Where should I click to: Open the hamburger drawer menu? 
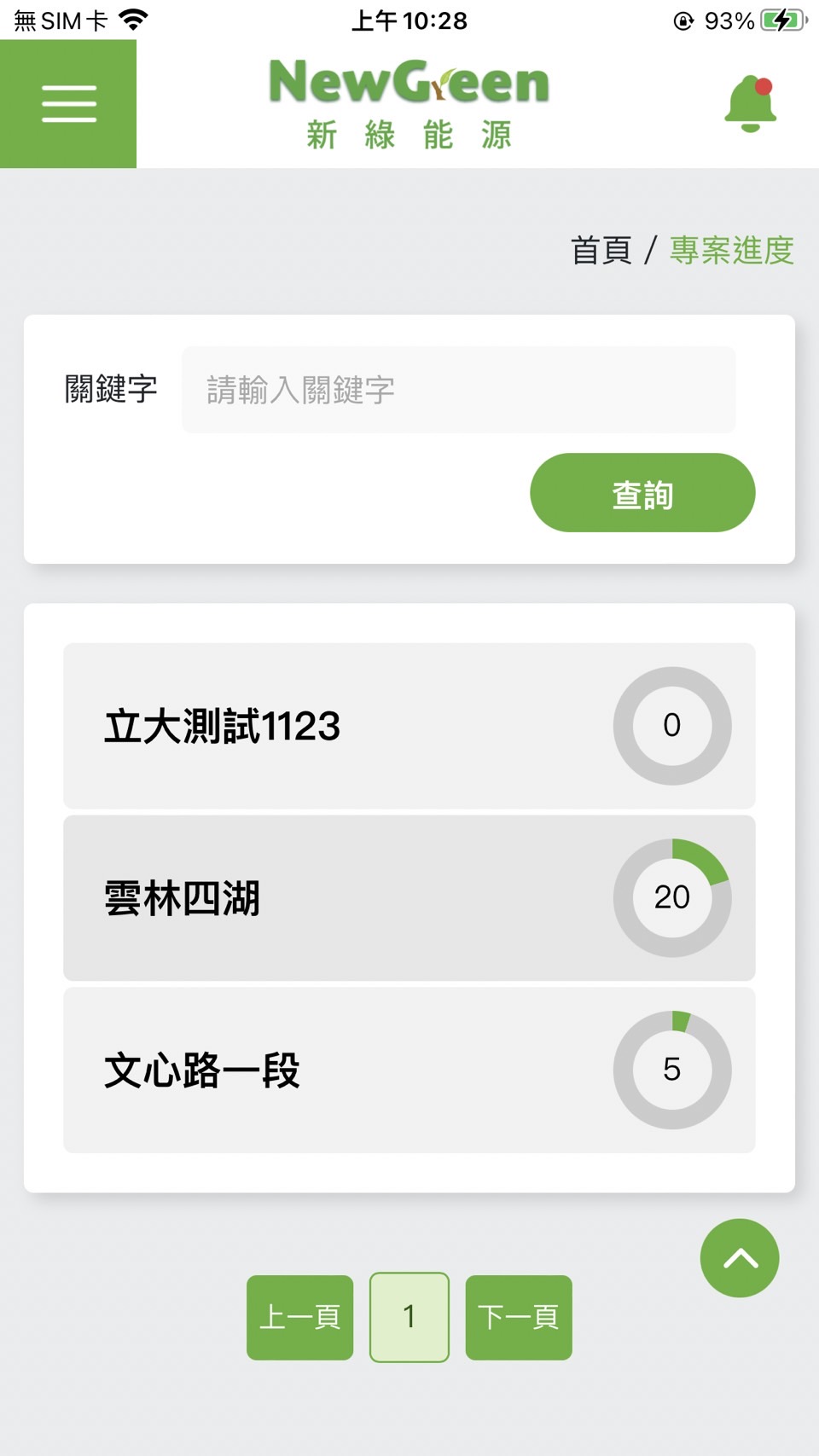[x=68, y=104]
